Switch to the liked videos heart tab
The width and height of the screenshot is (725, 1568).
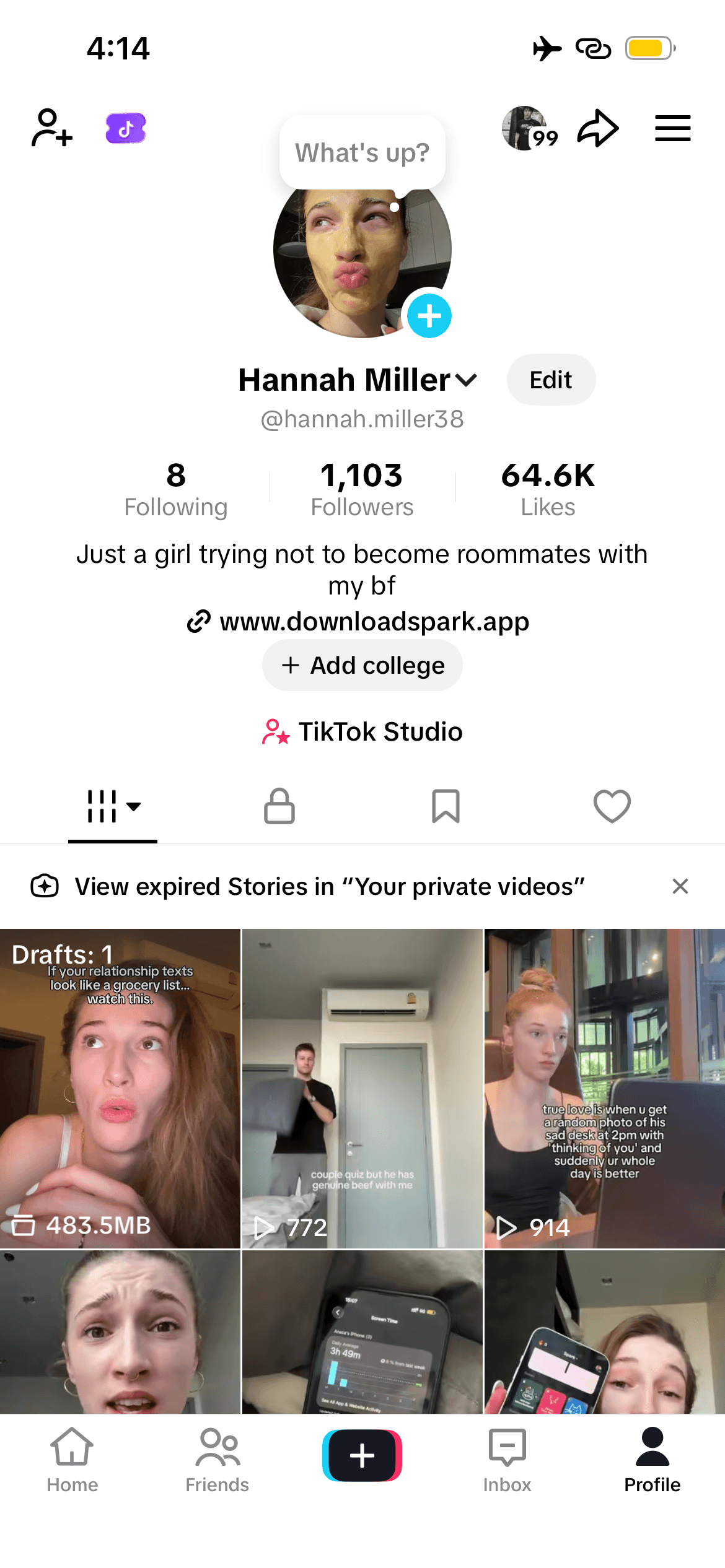tap(612, 806)
